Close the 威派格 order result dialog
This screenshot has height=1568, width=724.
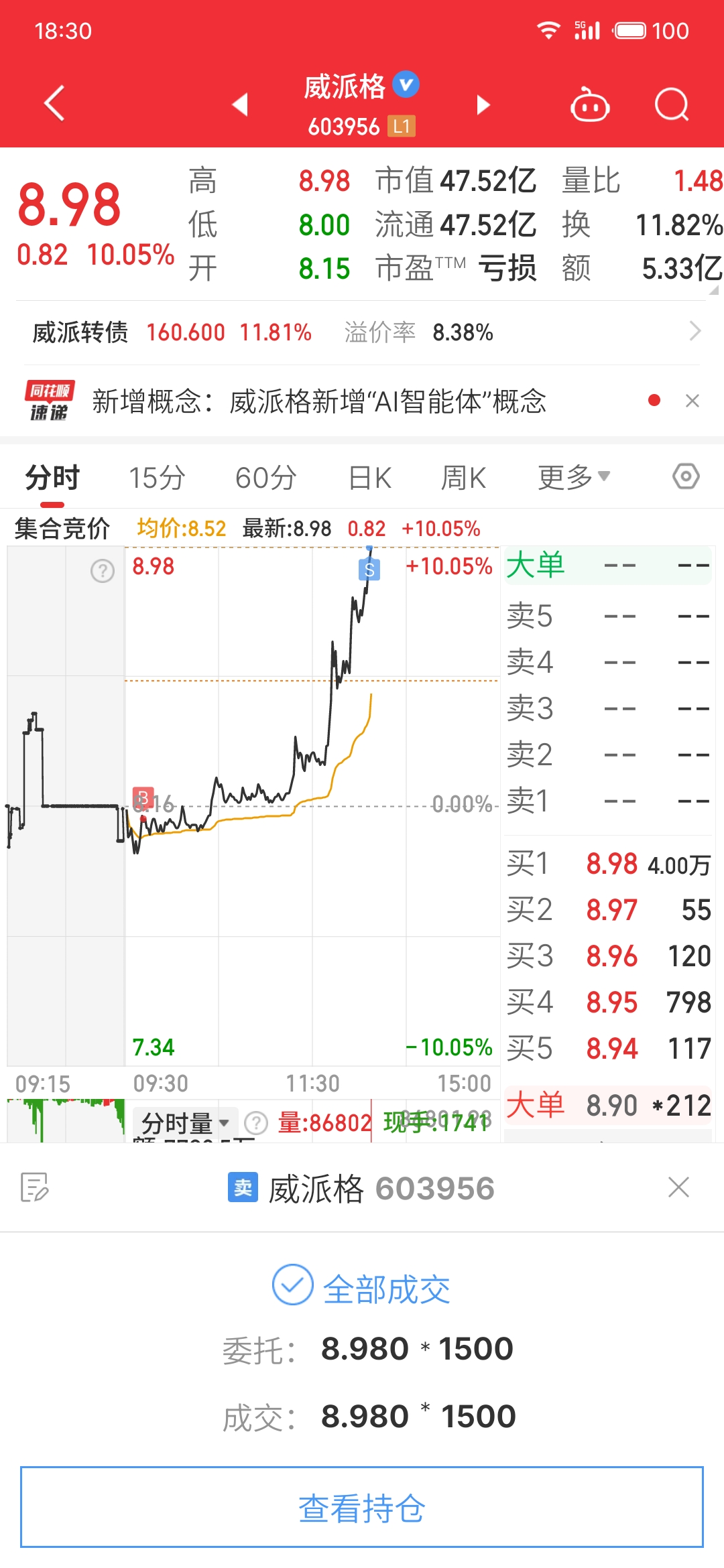pyautogui.click(x=678, y=1187)
